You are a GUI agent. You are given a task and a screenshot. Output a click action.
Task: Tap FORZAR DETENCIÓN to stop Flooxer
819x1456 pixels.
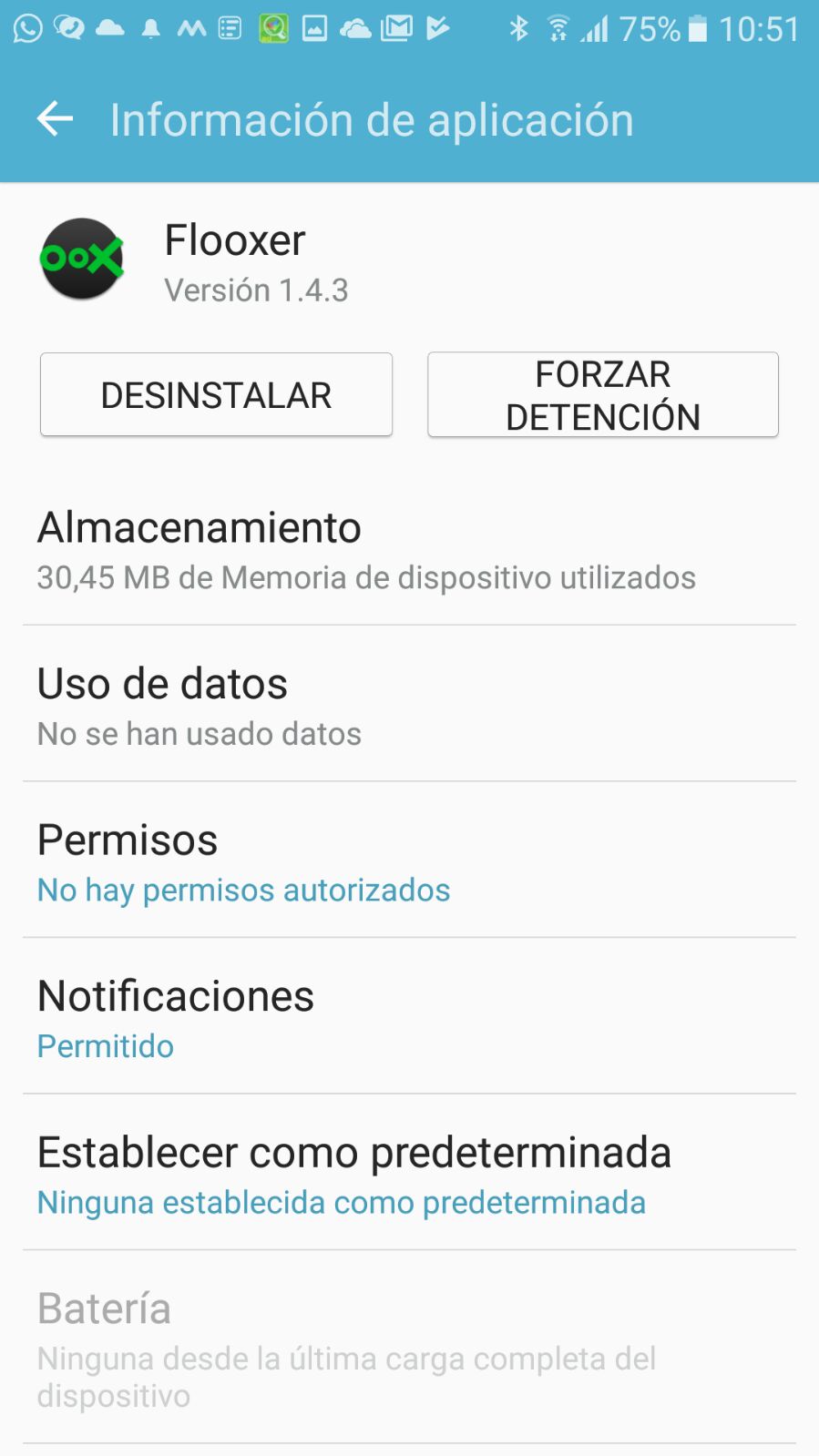pyautogui.click(x=602, y=394)
